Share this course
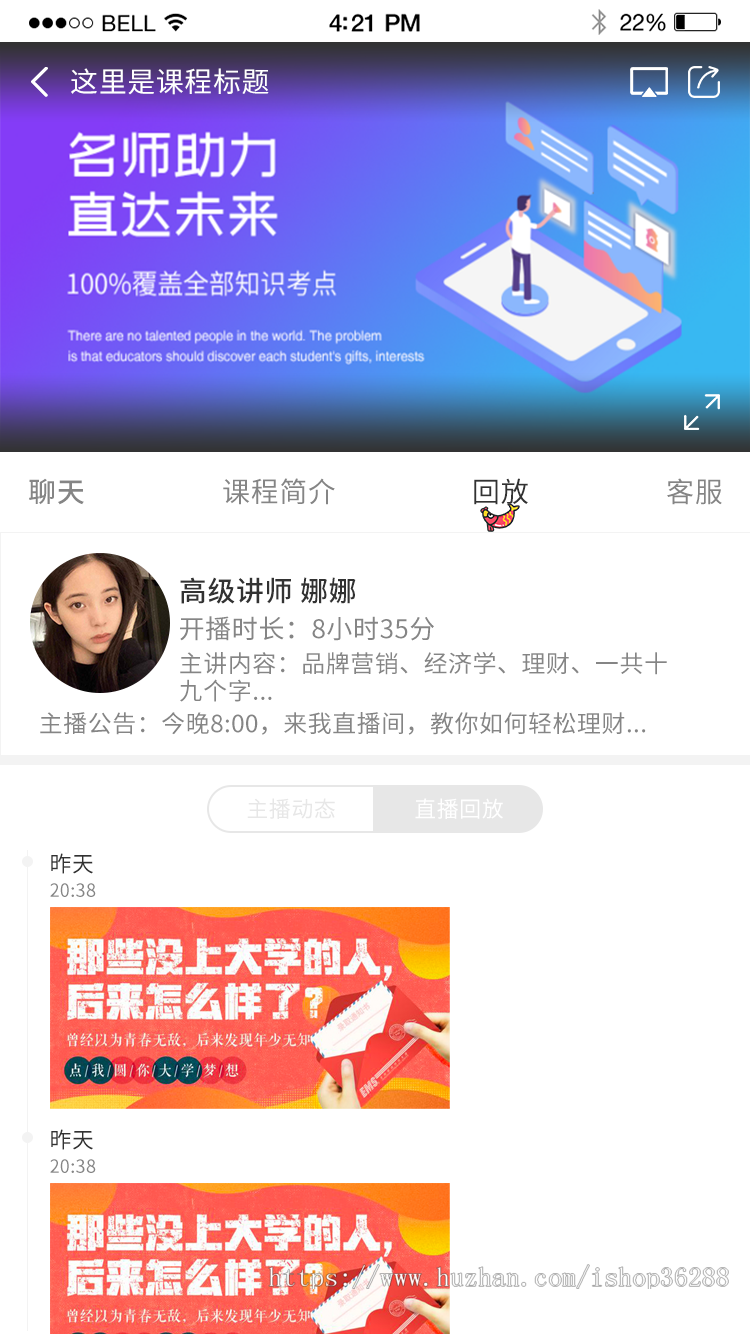This screenshot has height=1334, width=750. click(x=704, y=82)
